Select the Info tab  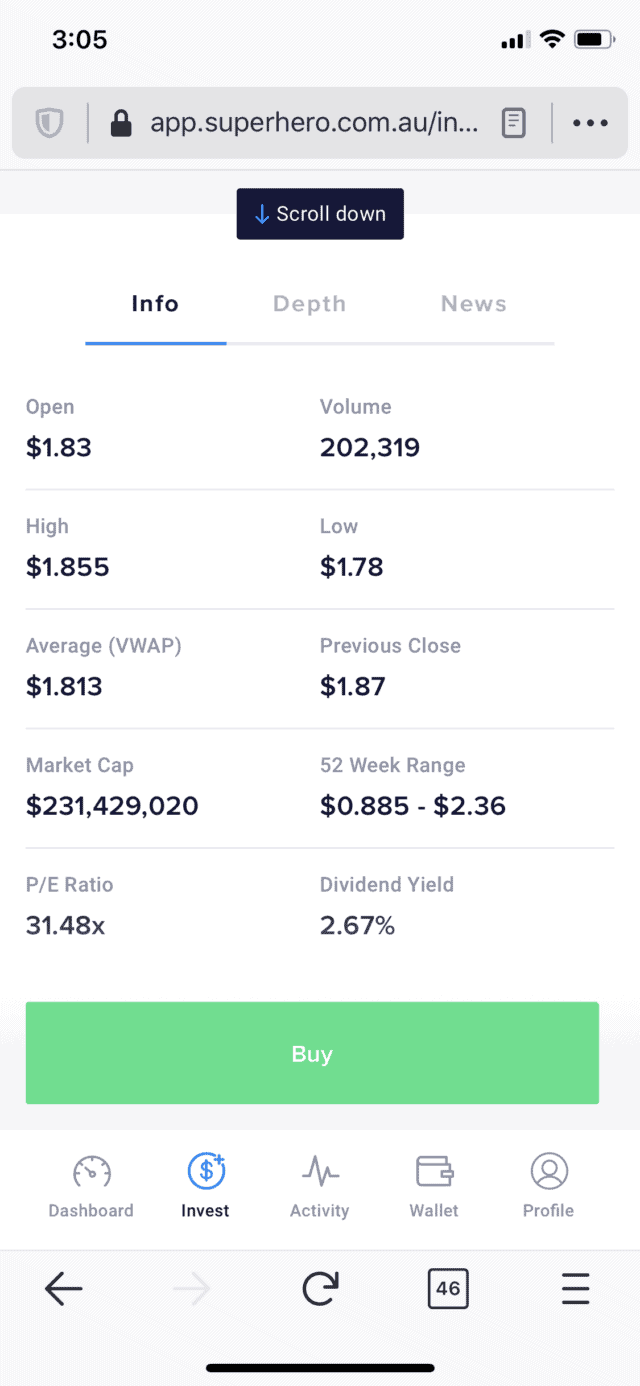tap(155, 304)
